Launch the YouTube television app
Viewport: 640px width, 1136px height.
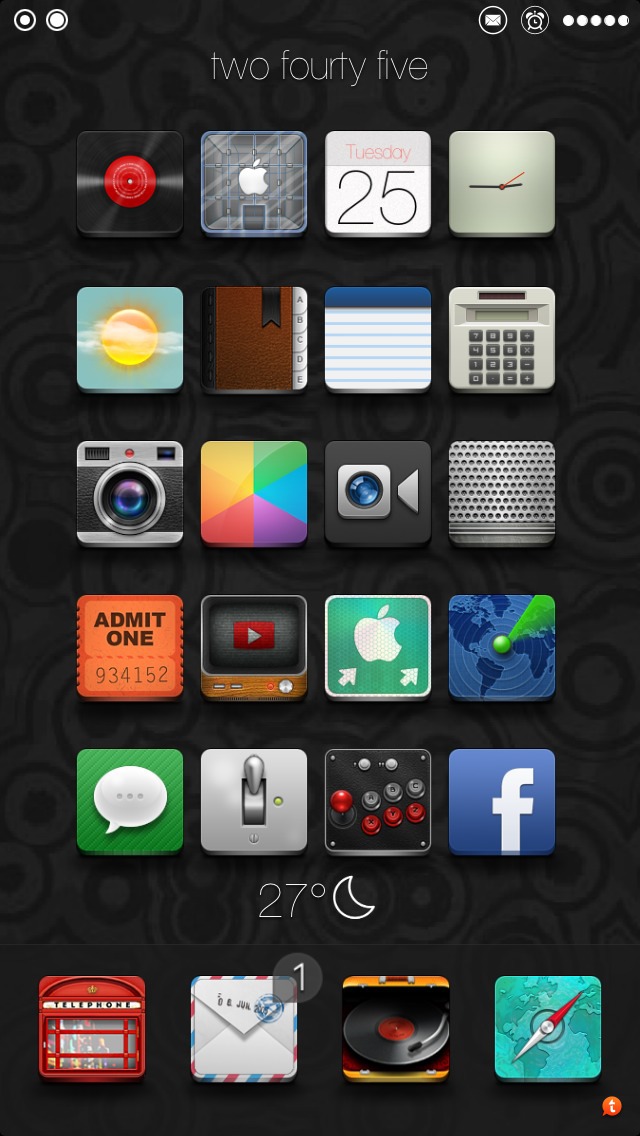254,647
